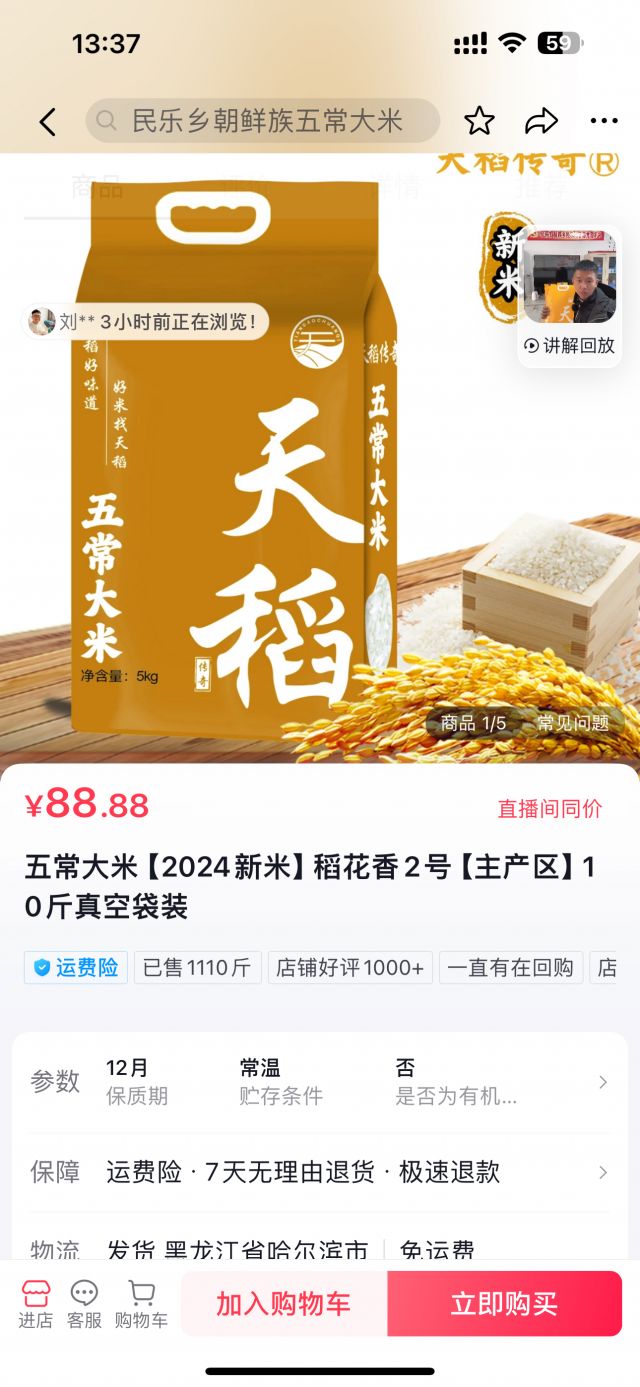Tap the 运费险 badge
The height and width of the screenshot is (1387, 640).
pos(76,967)
